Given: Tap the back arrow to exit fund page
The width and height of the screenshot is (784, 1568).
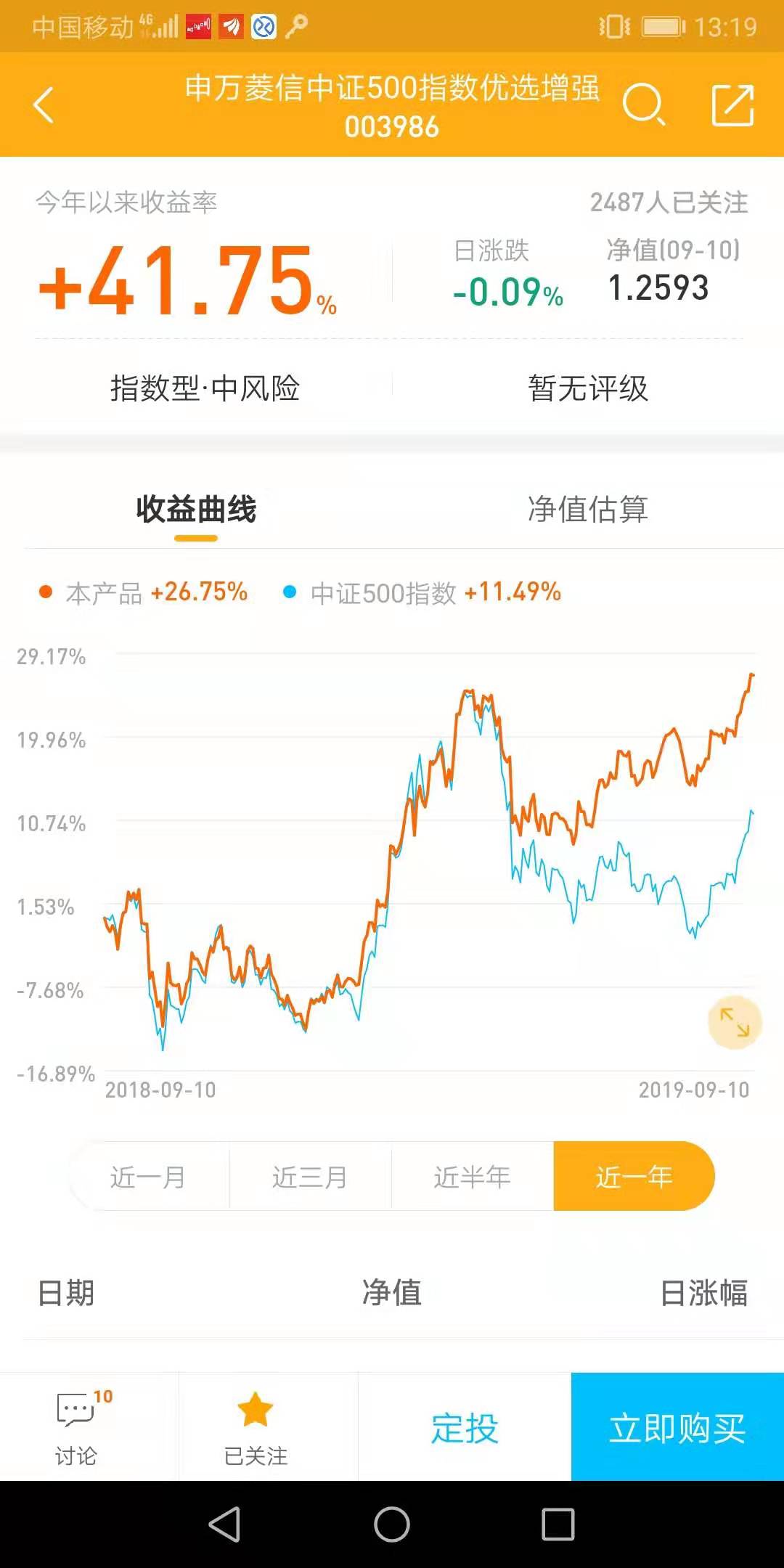Looking at the screenshot, I should [44, 105].
